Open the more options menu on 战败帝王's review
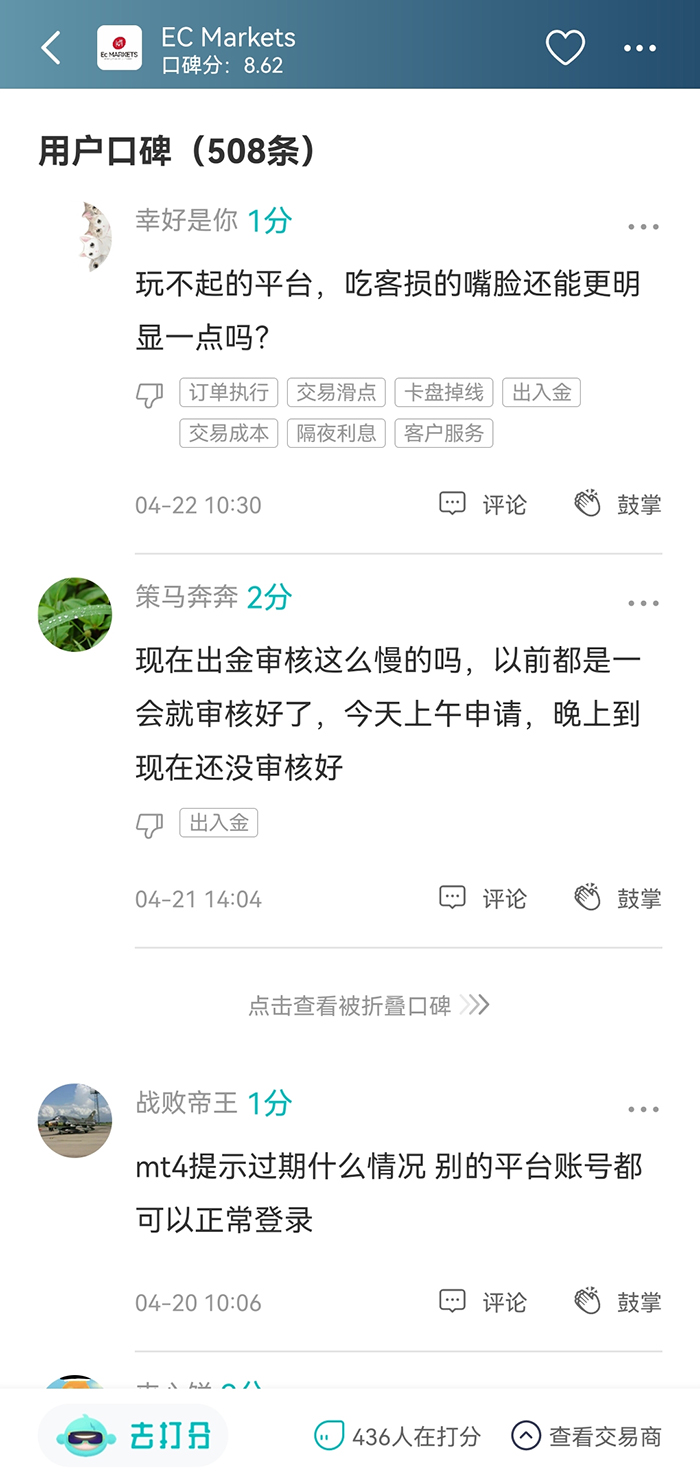 643,1109
